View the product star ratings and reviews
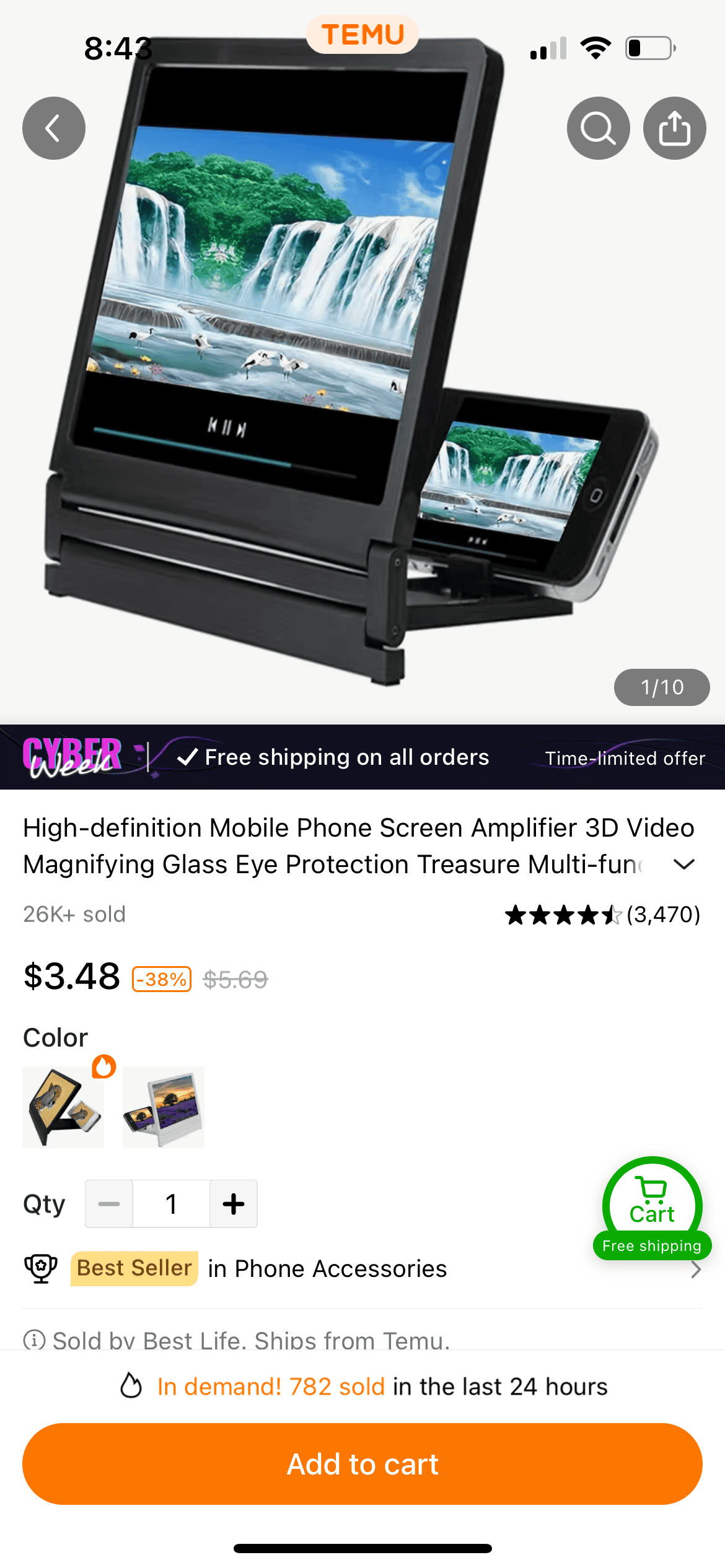Screen dimensions: 725x1568 coord(602,915)
